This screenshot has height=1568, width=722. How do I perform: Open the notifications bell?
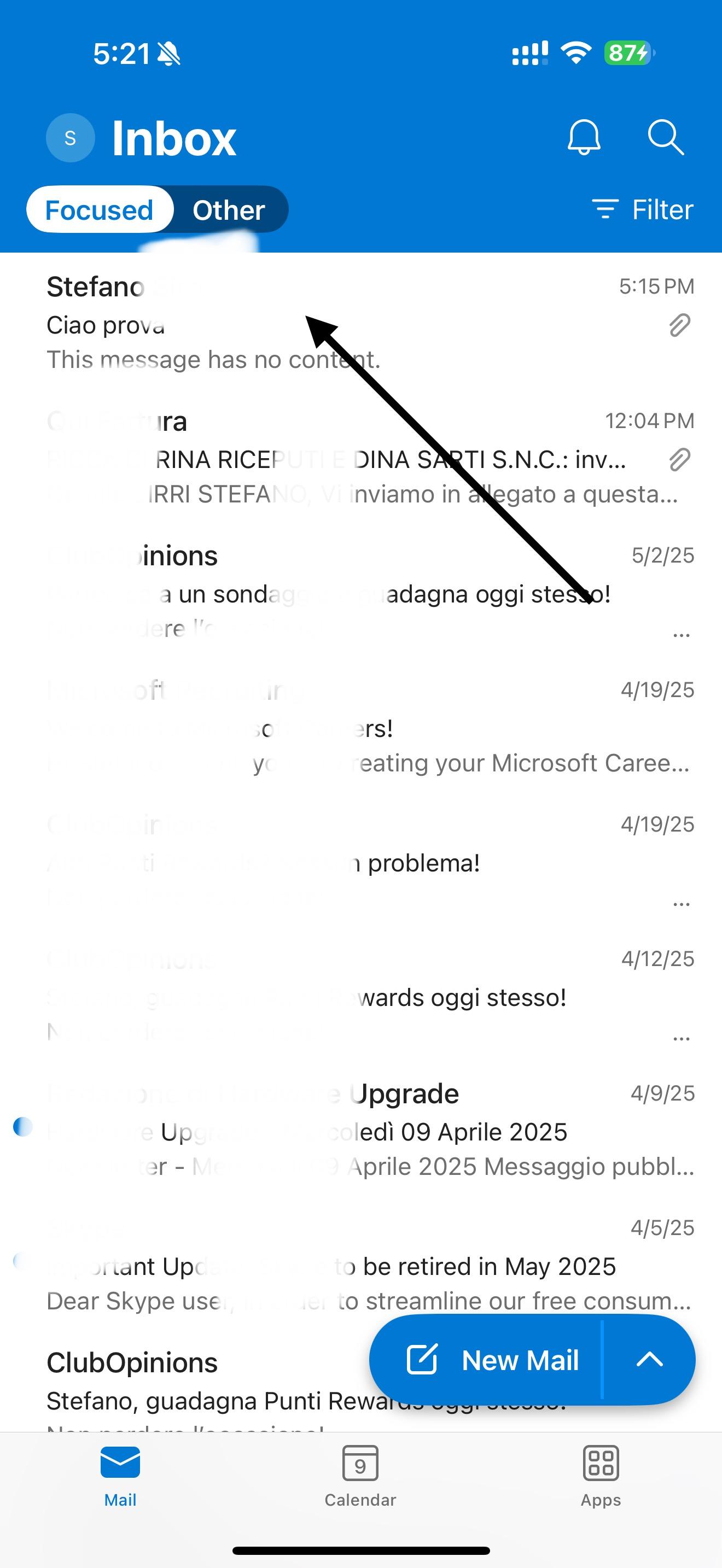pos(584,137)
